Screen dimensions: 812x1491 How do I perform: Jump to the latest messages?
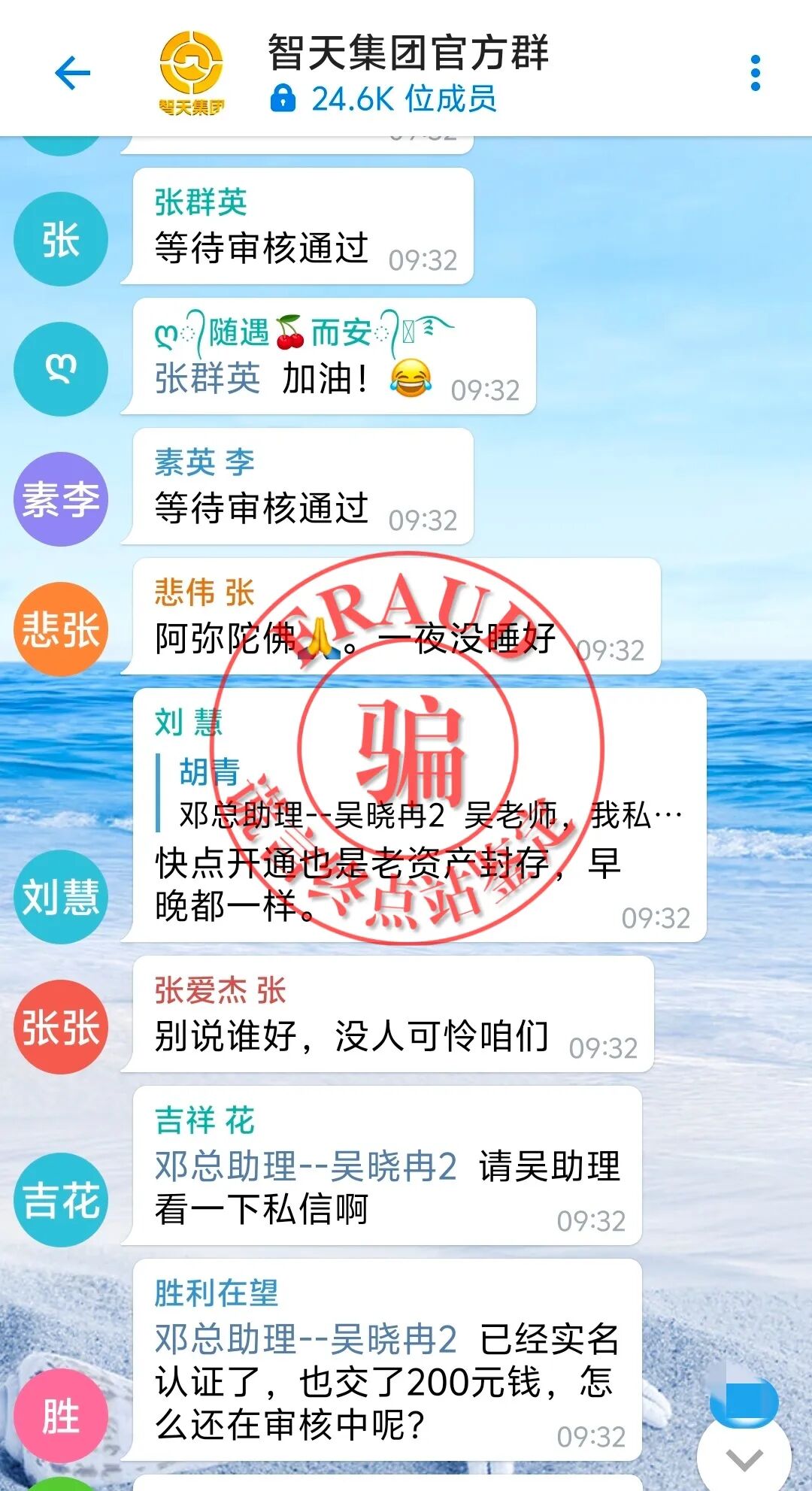pos(744,1459)
